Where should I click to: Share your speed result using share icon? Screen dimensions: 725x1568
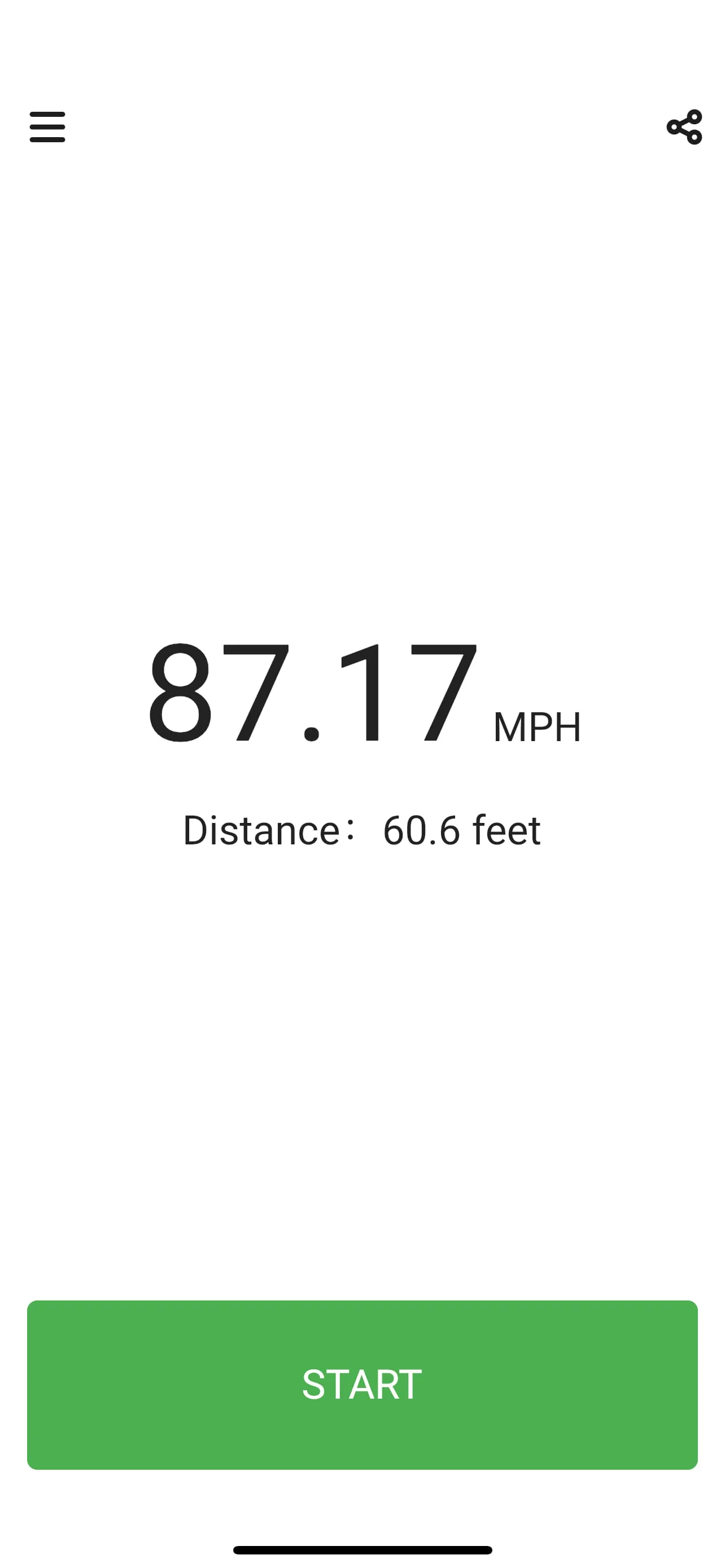pos(684,126)
